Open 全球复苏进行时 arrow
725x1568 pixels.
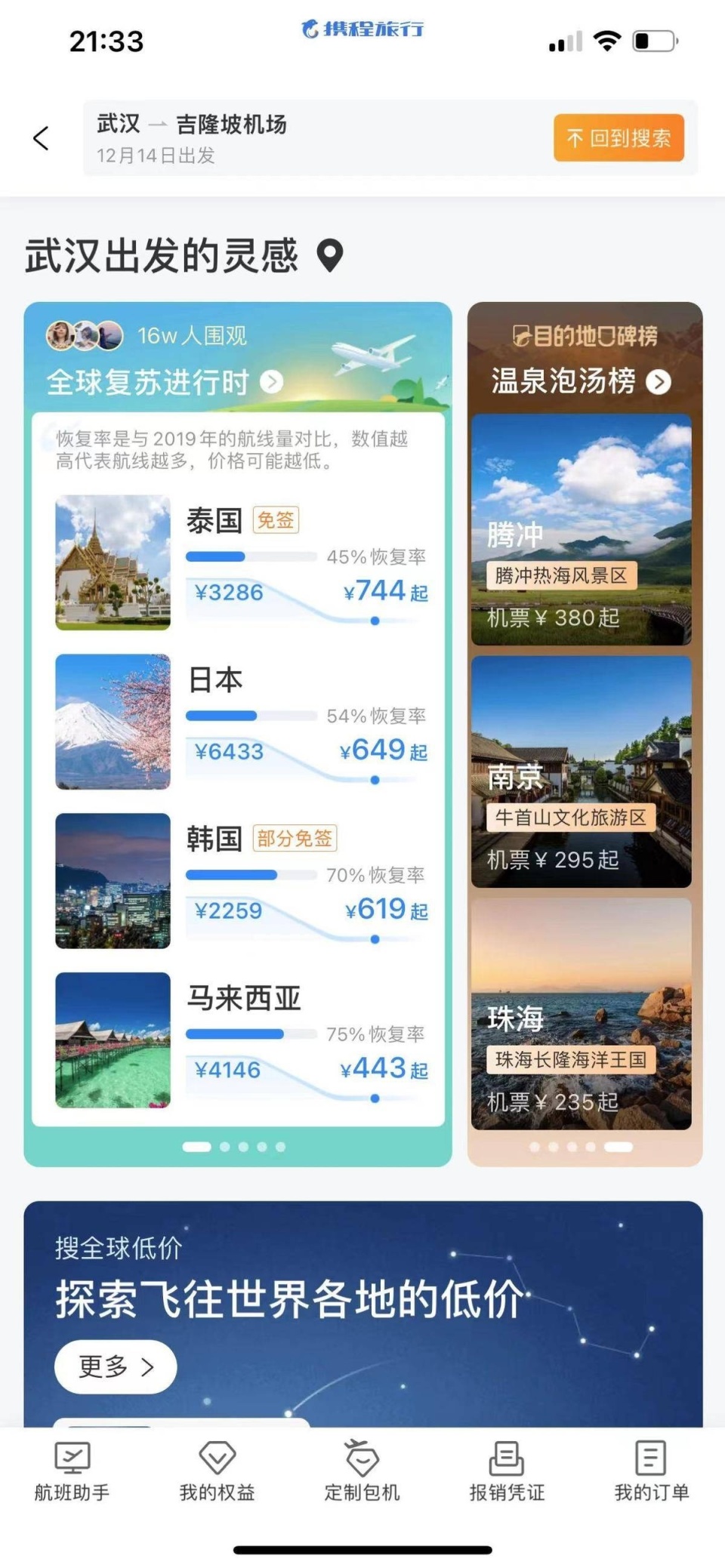tap(272, 382)
